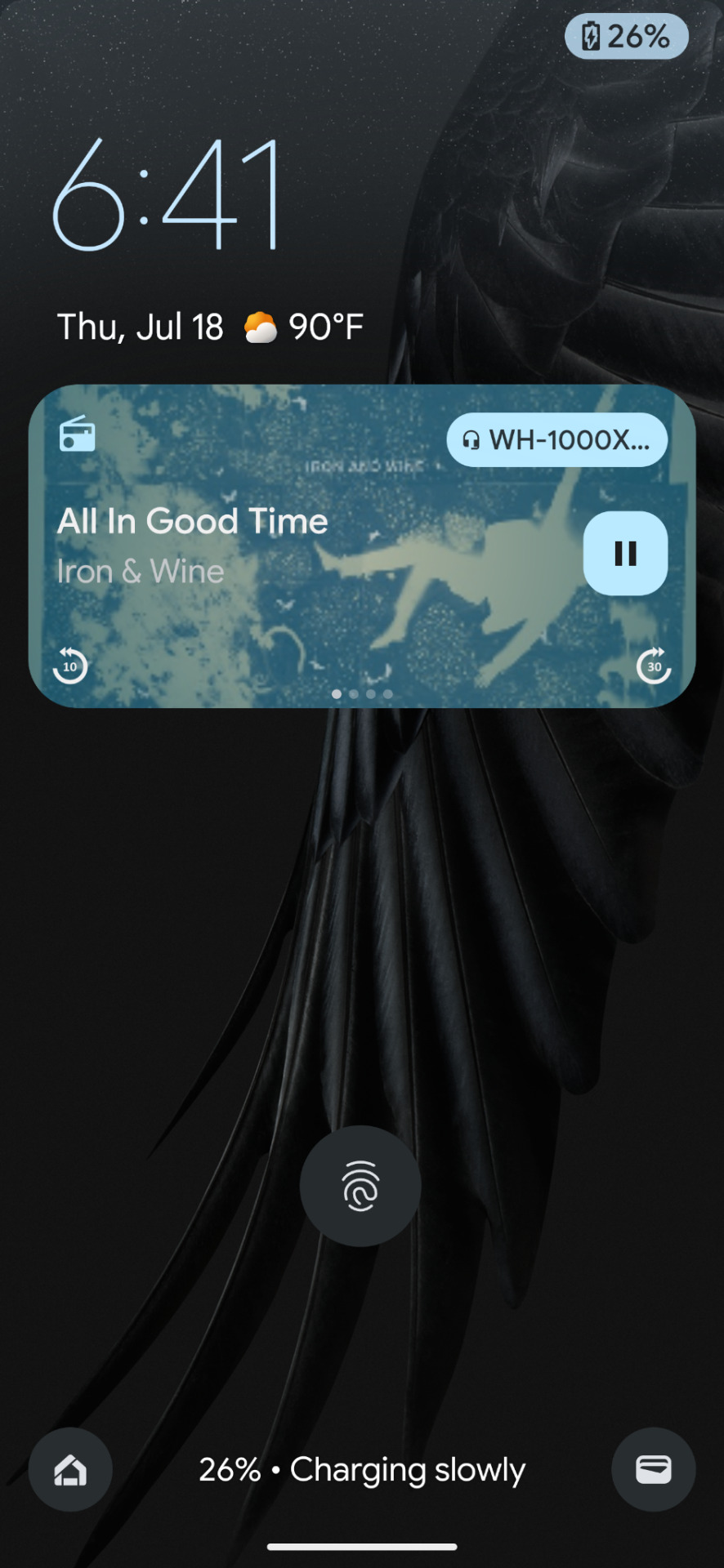Image resolution: width=724 pixels, height=1568 pixels.
Task: Tap the fingerprint unlock sensor
Action: point(360,1186)
